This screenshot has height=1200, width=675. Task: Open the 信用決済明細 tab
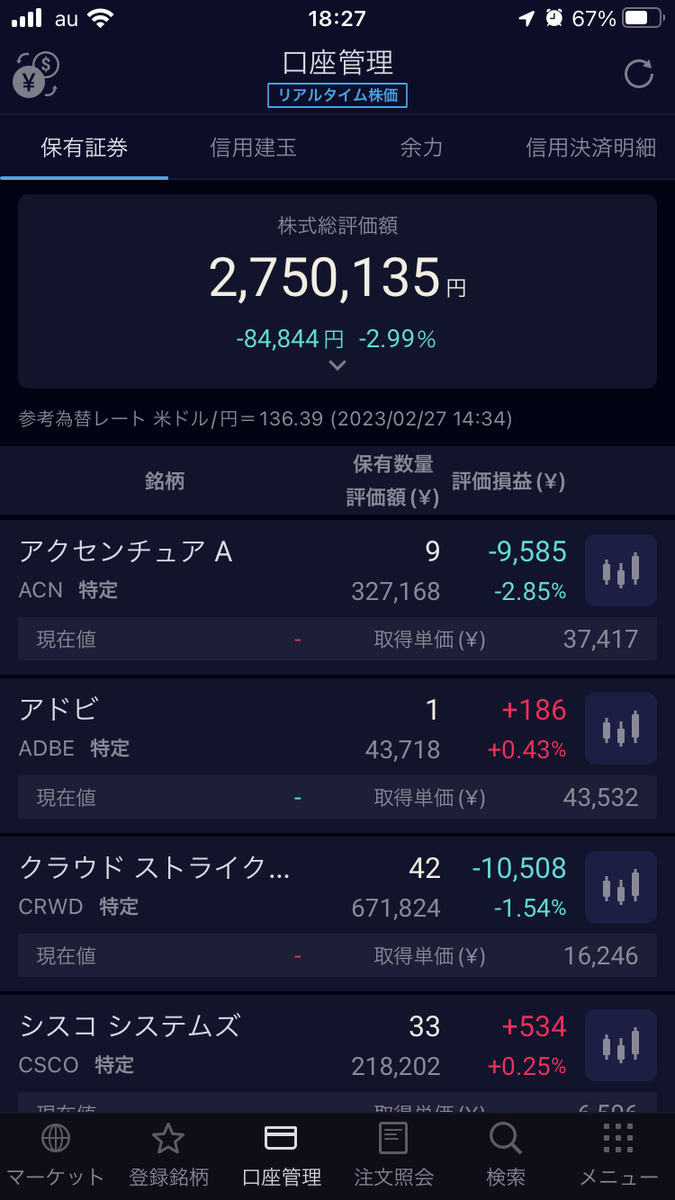click(591, 148)
